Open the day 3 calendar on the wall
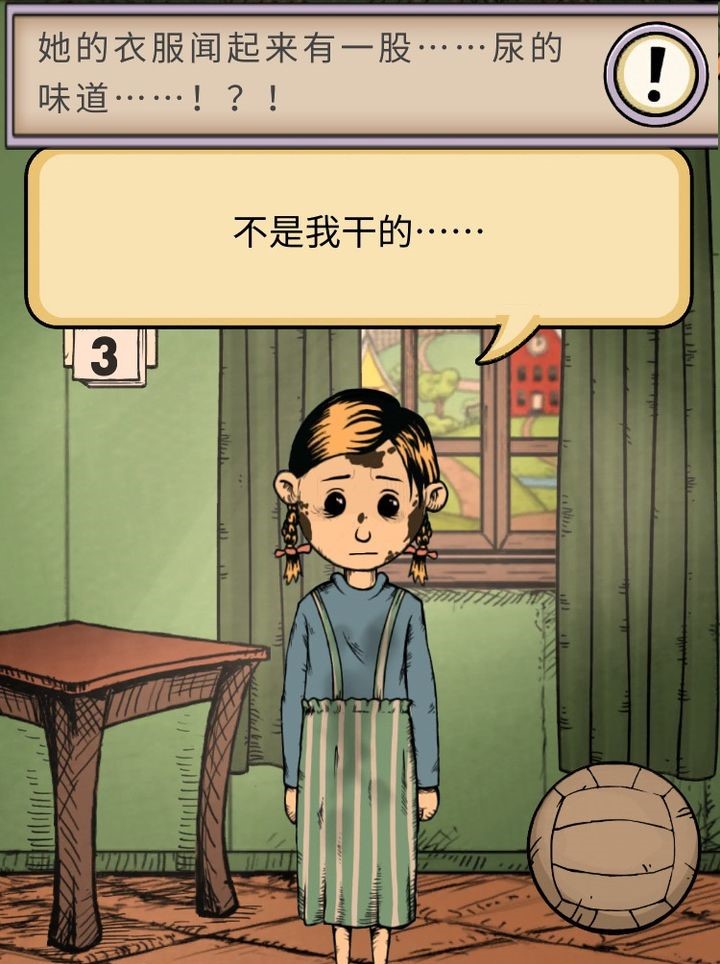 (108, 356)
